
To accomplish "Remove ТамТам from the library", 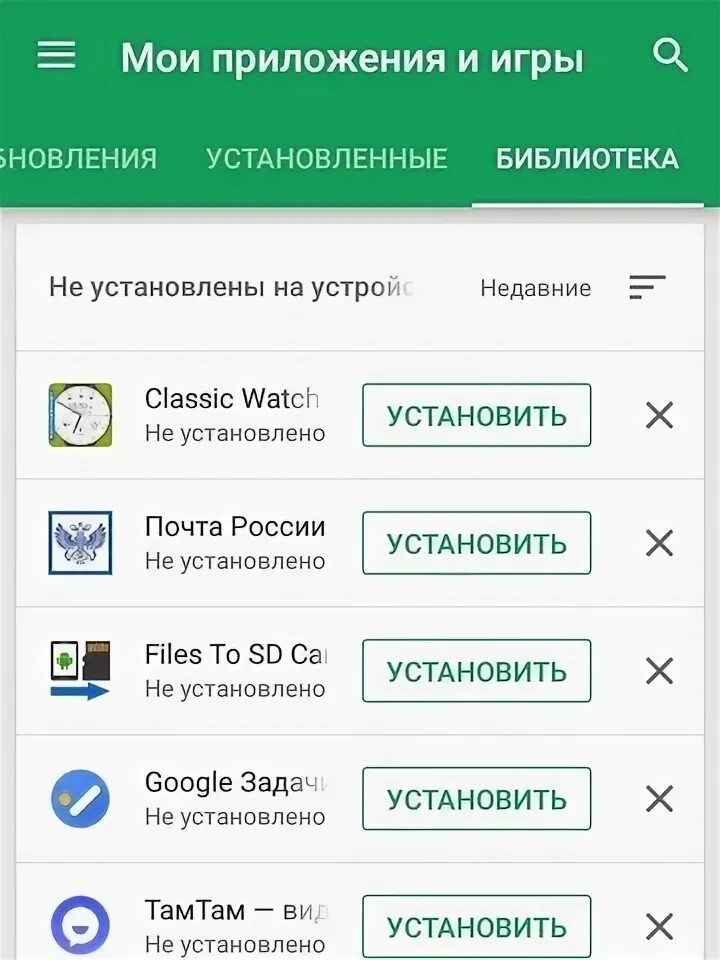I will 659,926.
